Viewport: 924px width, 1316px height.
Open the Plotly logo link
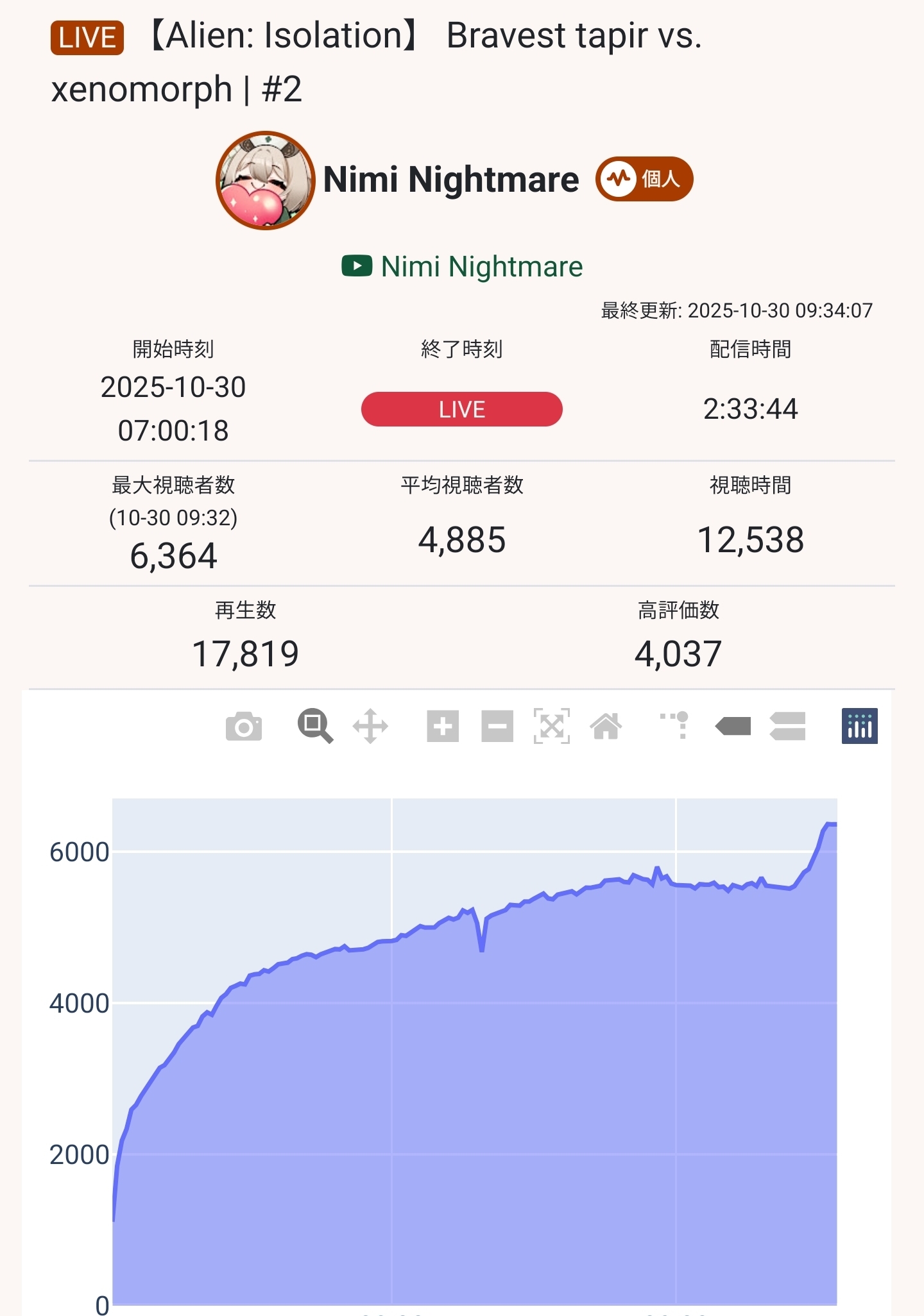tap(859, 727)
